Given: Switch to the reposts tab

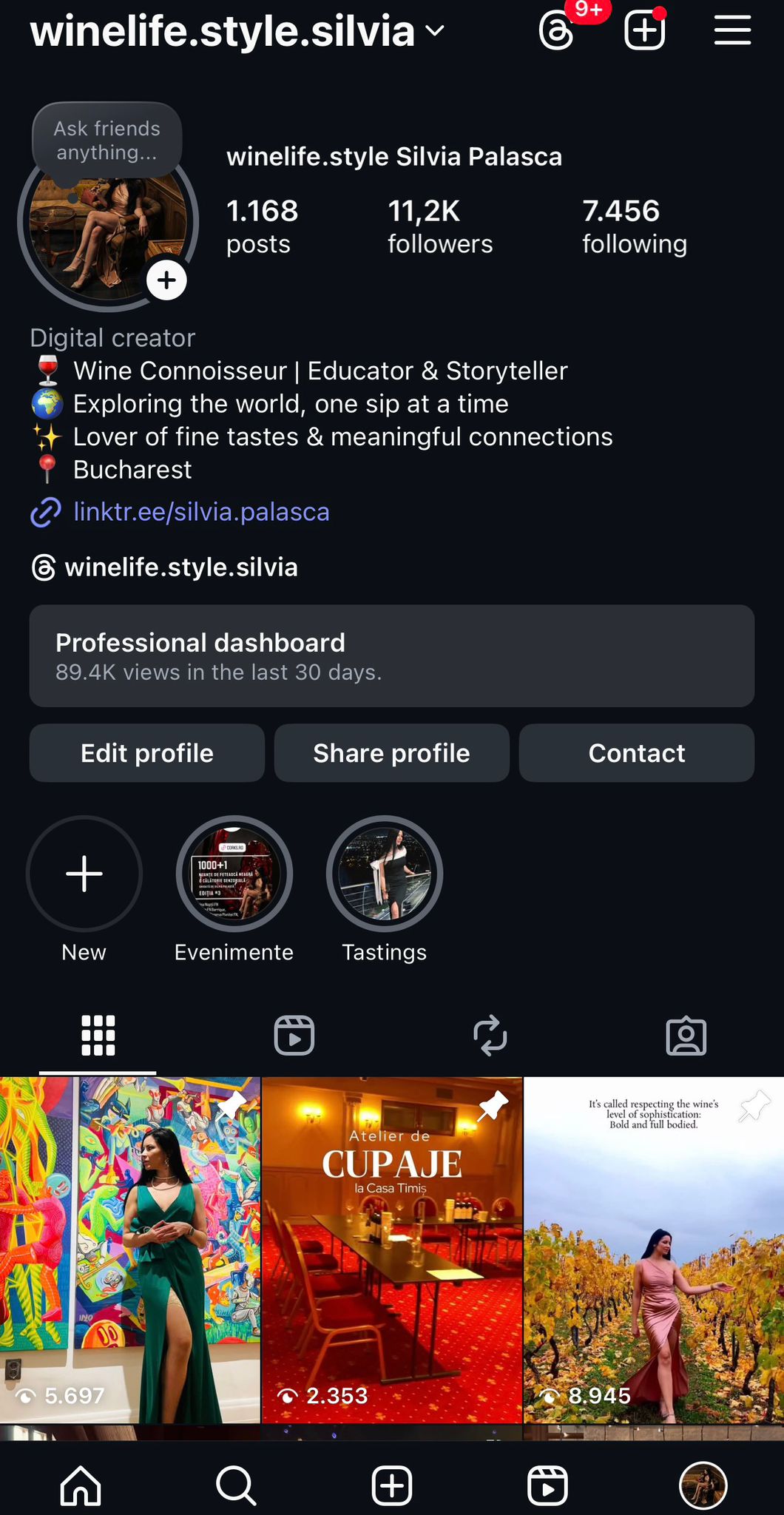Looking at the screenshot, I should click(490, 1035).
